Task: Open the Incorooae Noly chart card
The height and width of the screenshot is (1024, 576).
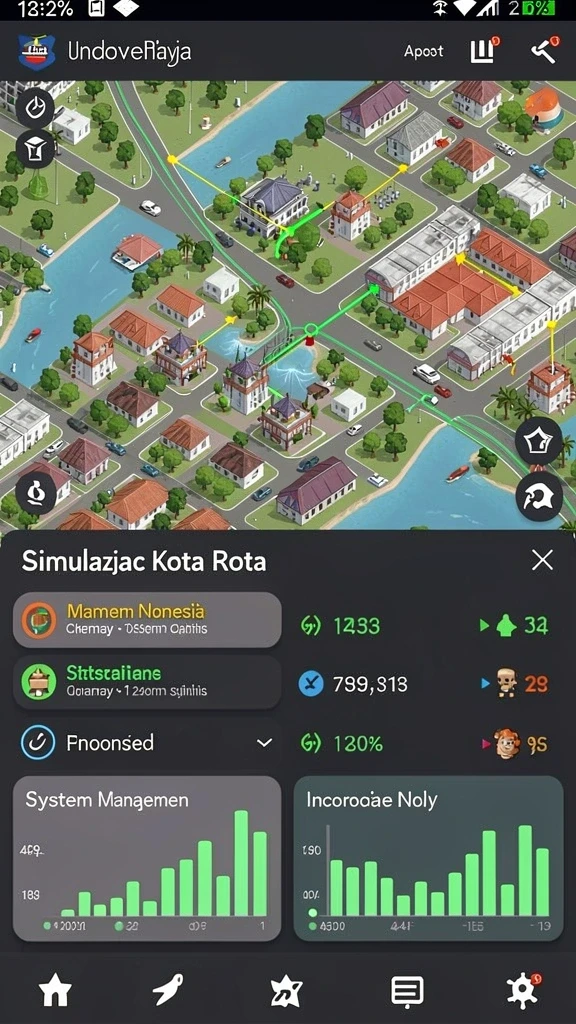Action: 428,858
